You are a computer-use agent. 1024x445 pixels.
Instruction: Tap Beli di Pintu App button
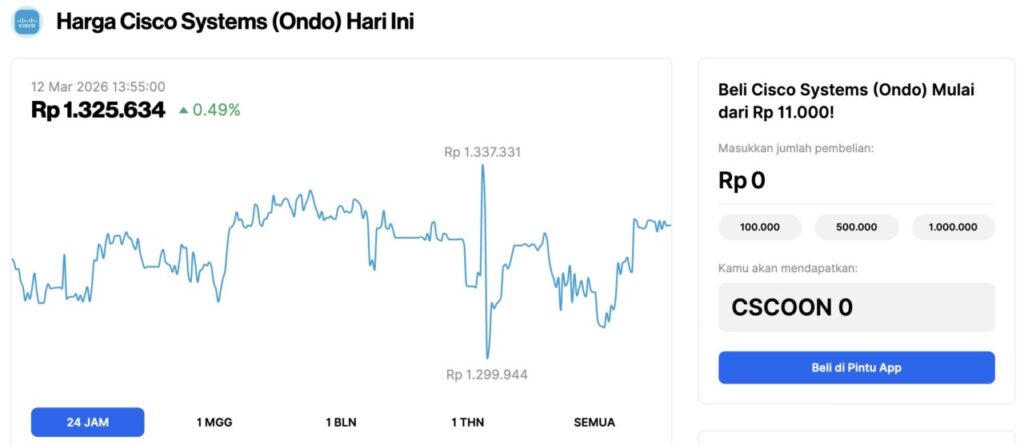pos(856,367)
